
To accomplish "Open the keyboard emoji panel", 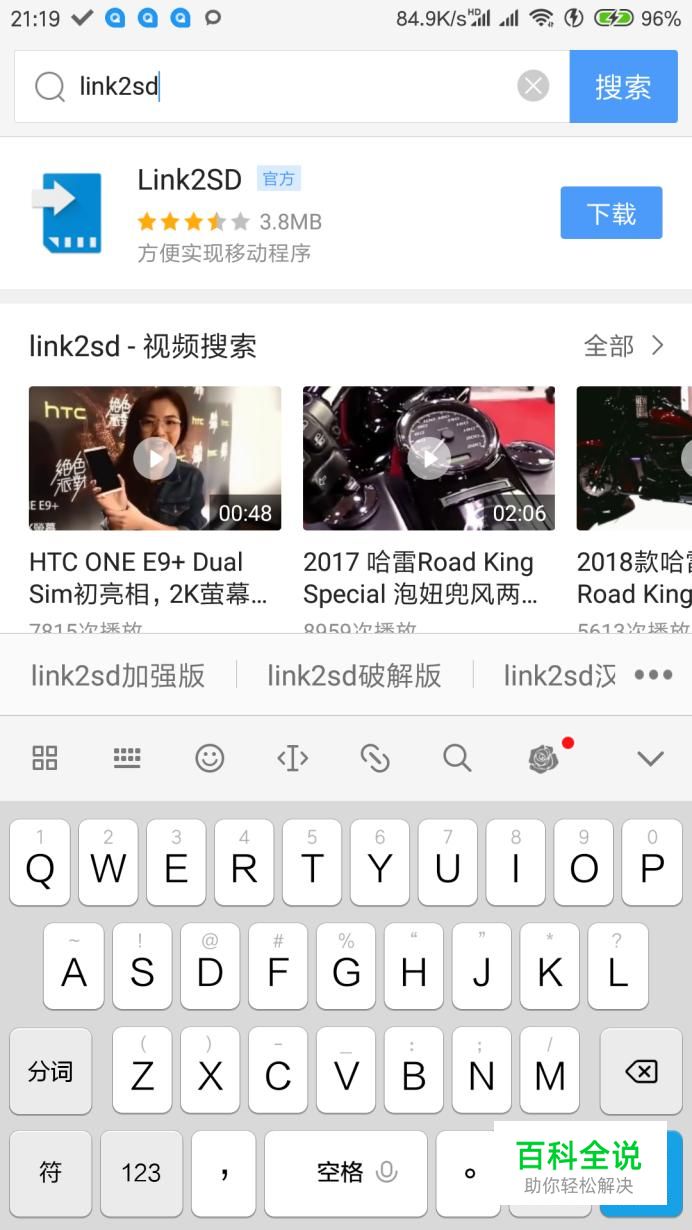I will (x=209, y=758).
